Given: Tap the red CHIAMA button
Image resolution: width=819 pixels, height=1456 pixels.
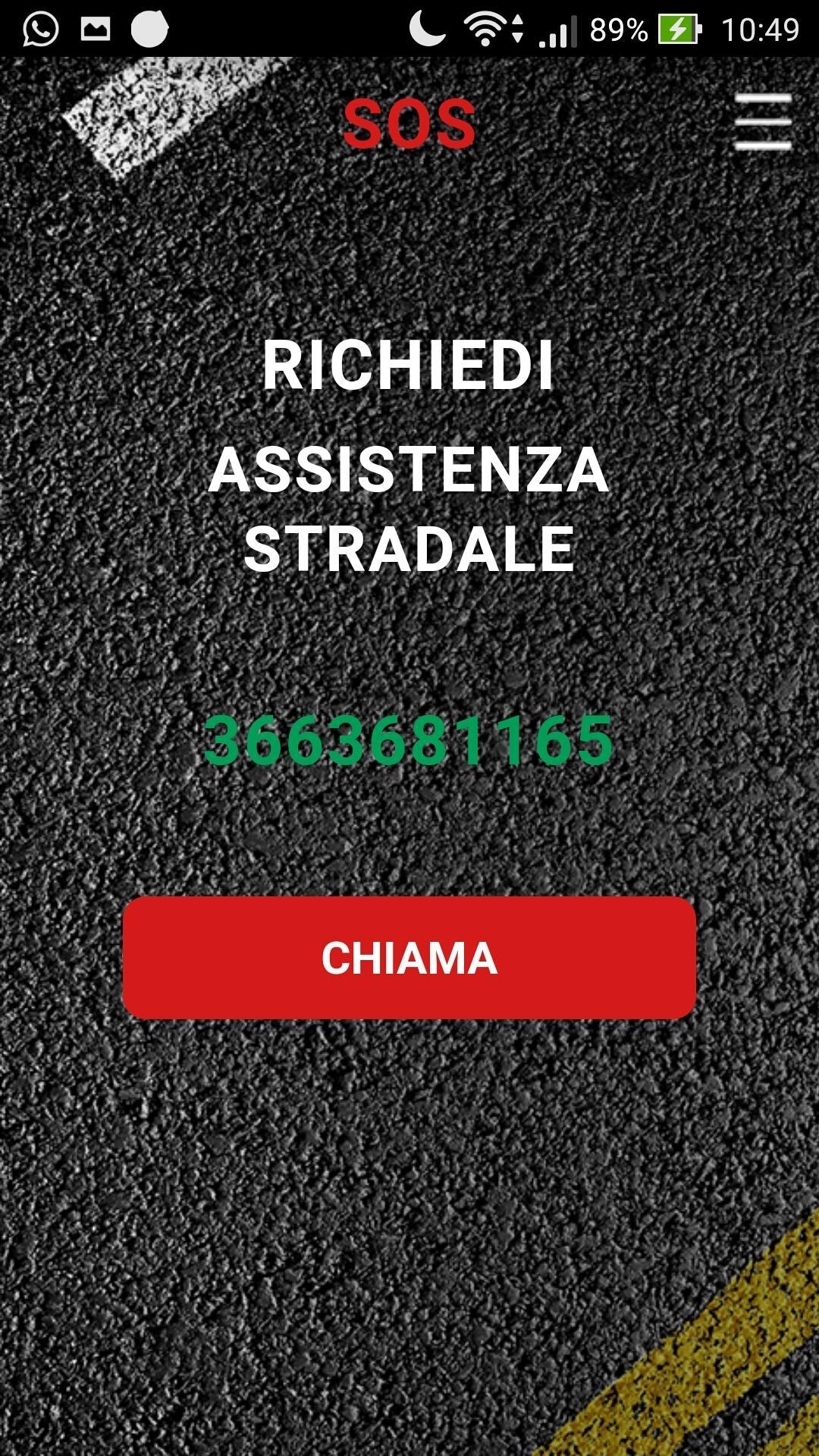Looking at the screenshot, I should [409, 958].
